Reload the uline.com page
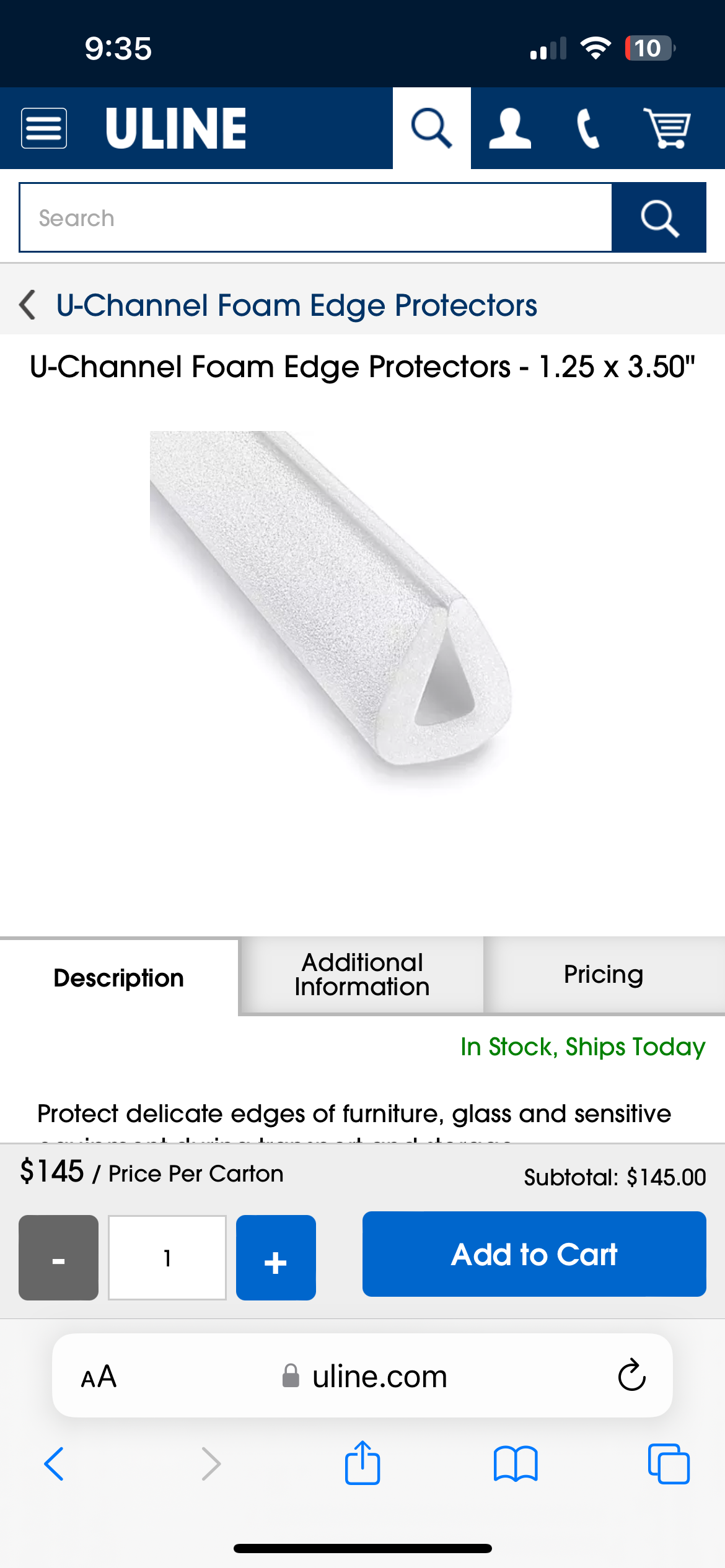The width and height of the screenshot is (725, 1568). tap(631, 1375)
